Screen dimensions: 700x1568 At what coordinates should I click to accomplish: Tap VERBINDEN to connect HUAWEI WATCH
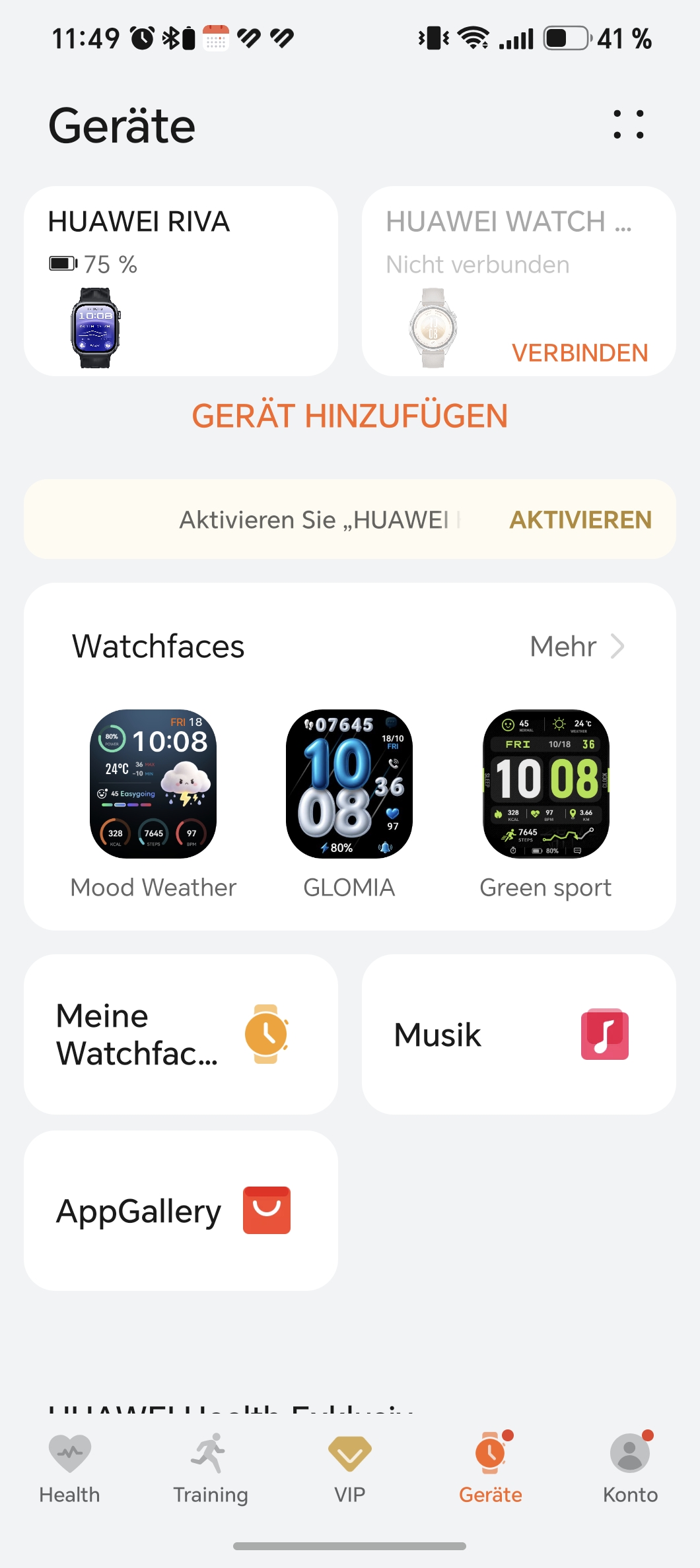[580, 353]
